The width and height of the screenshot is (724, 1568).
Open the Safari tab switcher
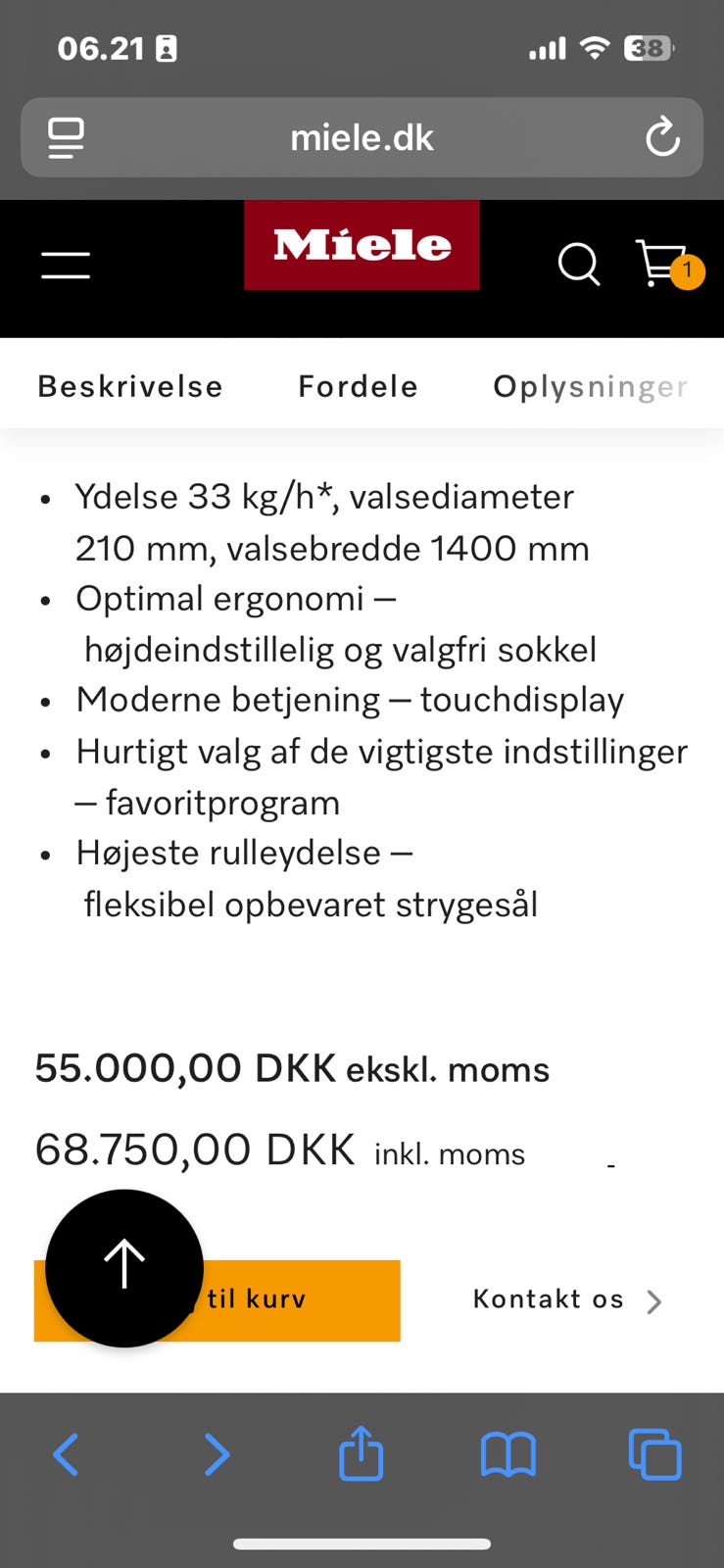(x=655, y=1454)
